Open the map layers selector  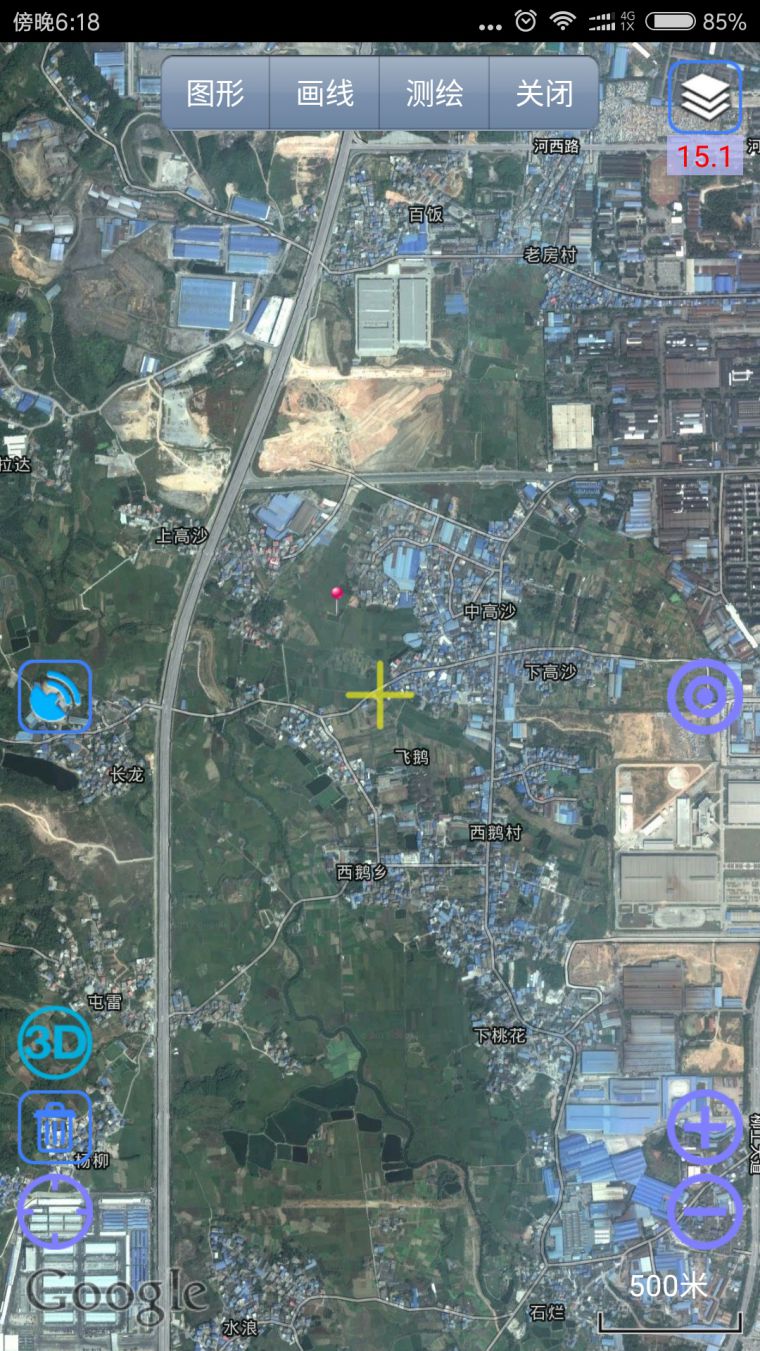(x=705, y=97)
